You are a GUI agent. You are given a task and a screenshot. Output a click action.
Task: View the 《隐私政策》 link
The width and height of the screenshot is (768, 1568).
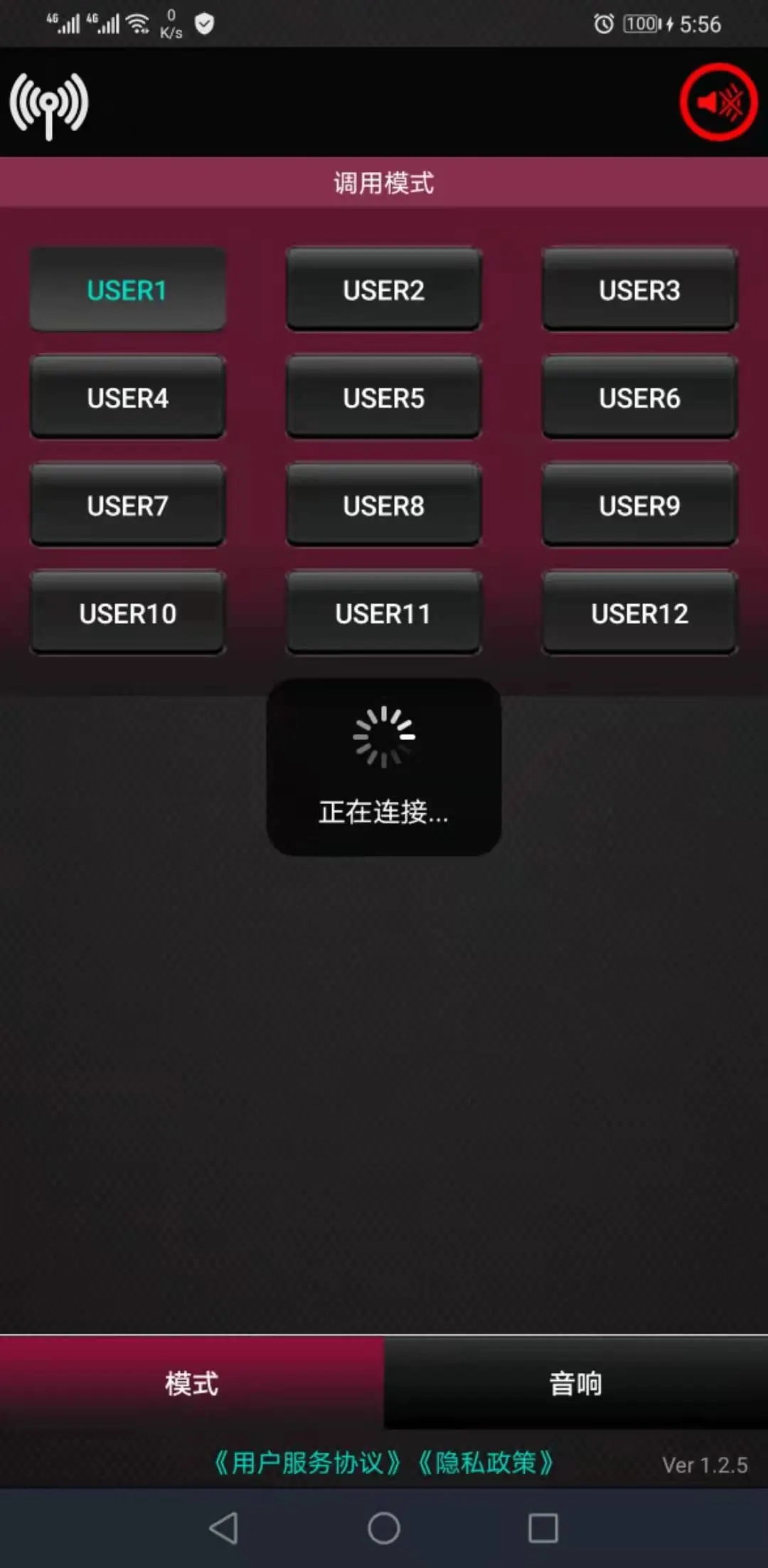point(486,1463)
